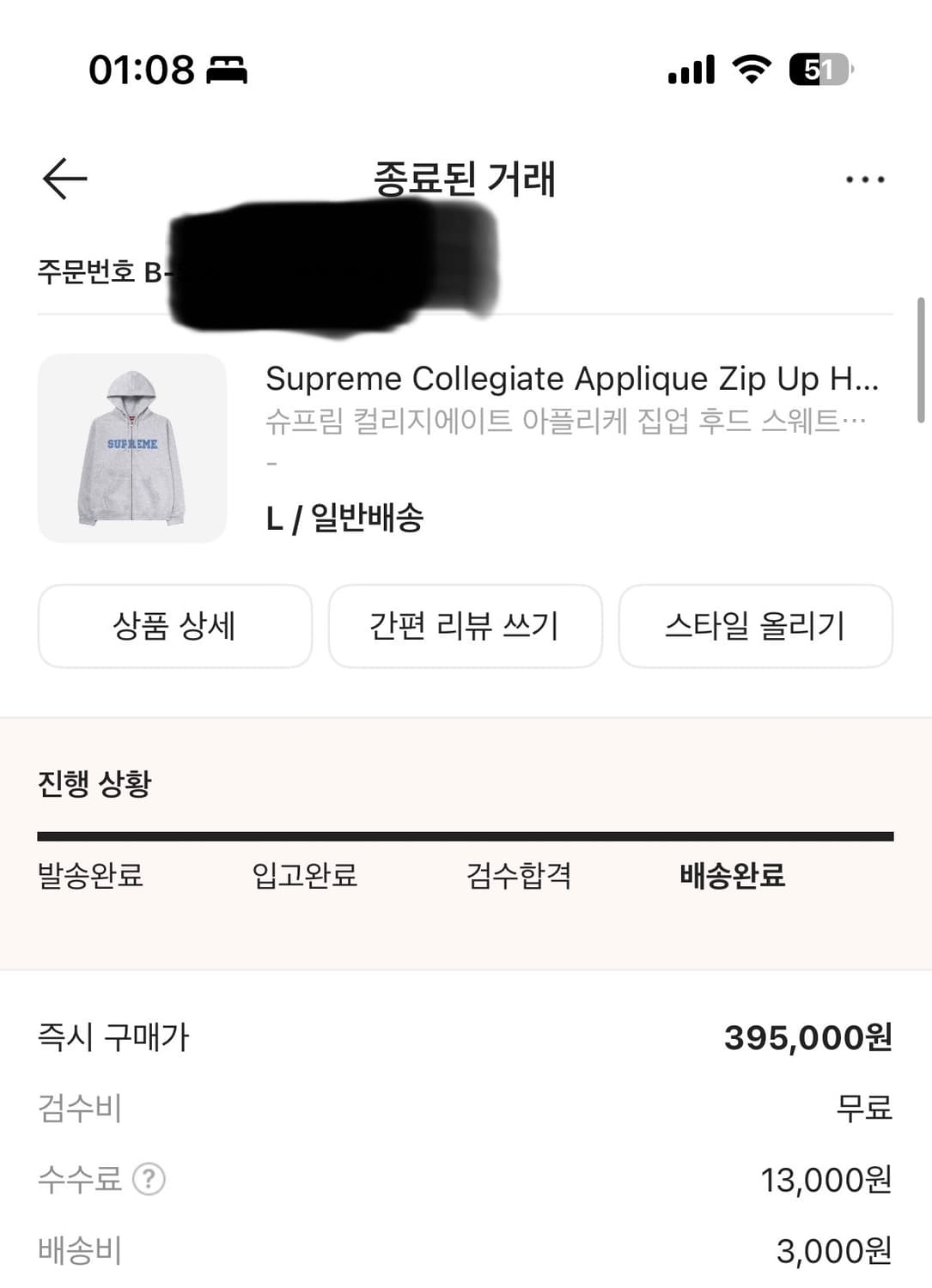The width and height of the screenshot is (932, 1288).
Task: Open the 종료된 거래 header tab
Action: tap(466, 178)
